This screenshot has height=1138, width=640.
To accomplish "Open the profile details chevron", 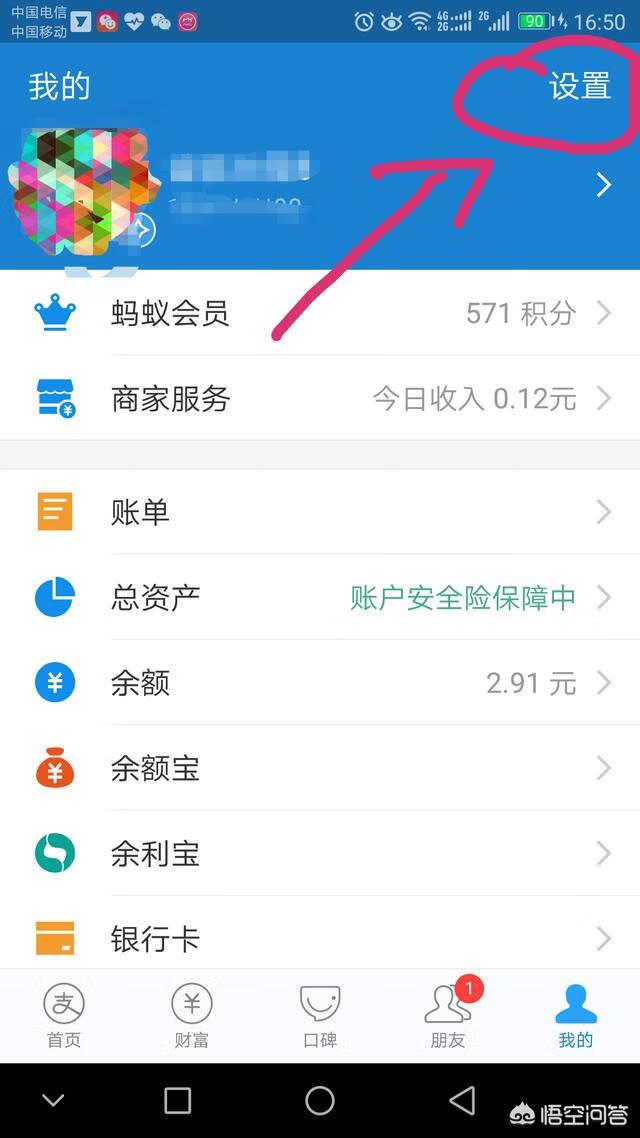I will pos(603,185).
